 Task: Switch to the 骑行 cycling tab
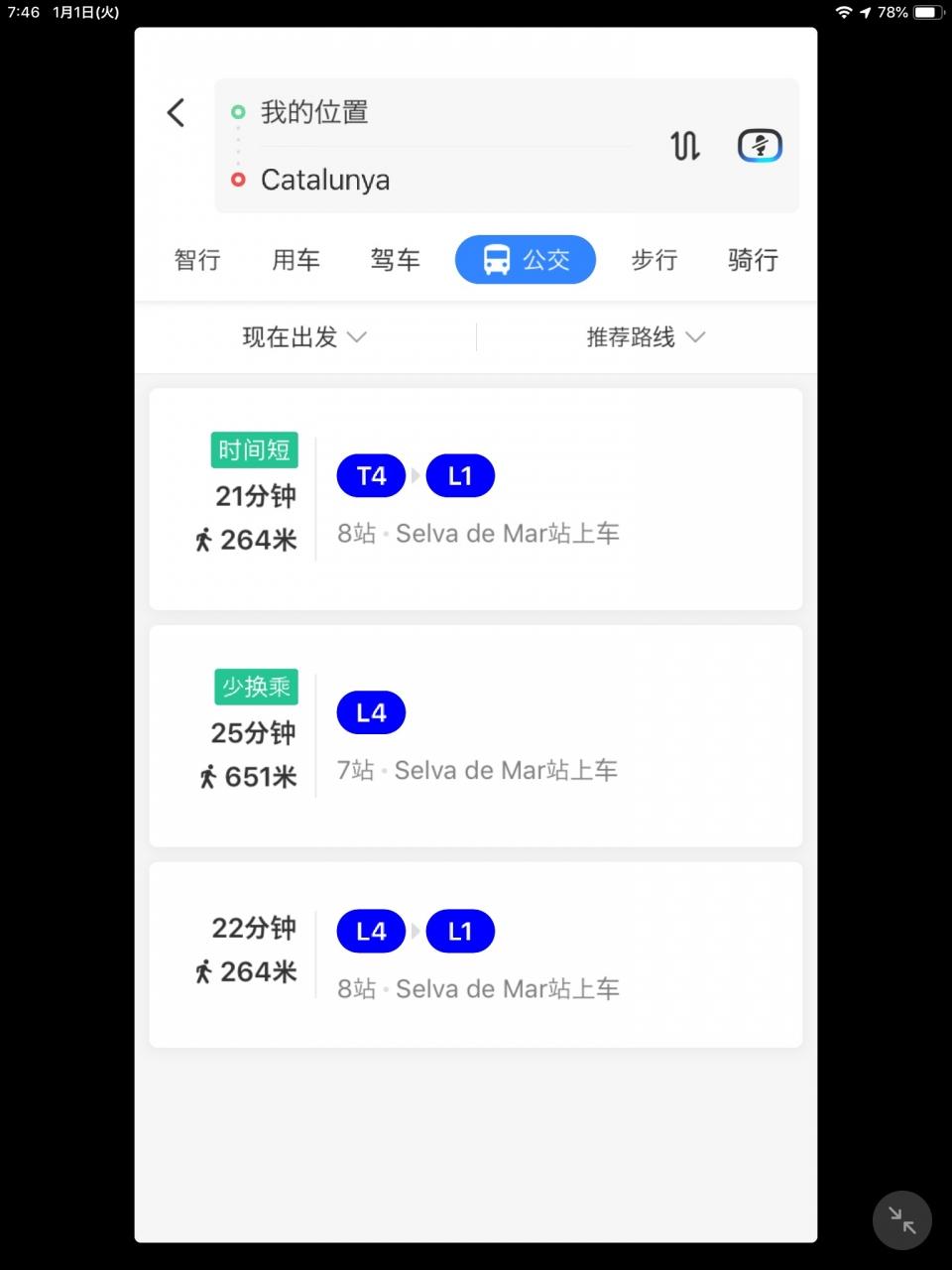click(753, 260)
